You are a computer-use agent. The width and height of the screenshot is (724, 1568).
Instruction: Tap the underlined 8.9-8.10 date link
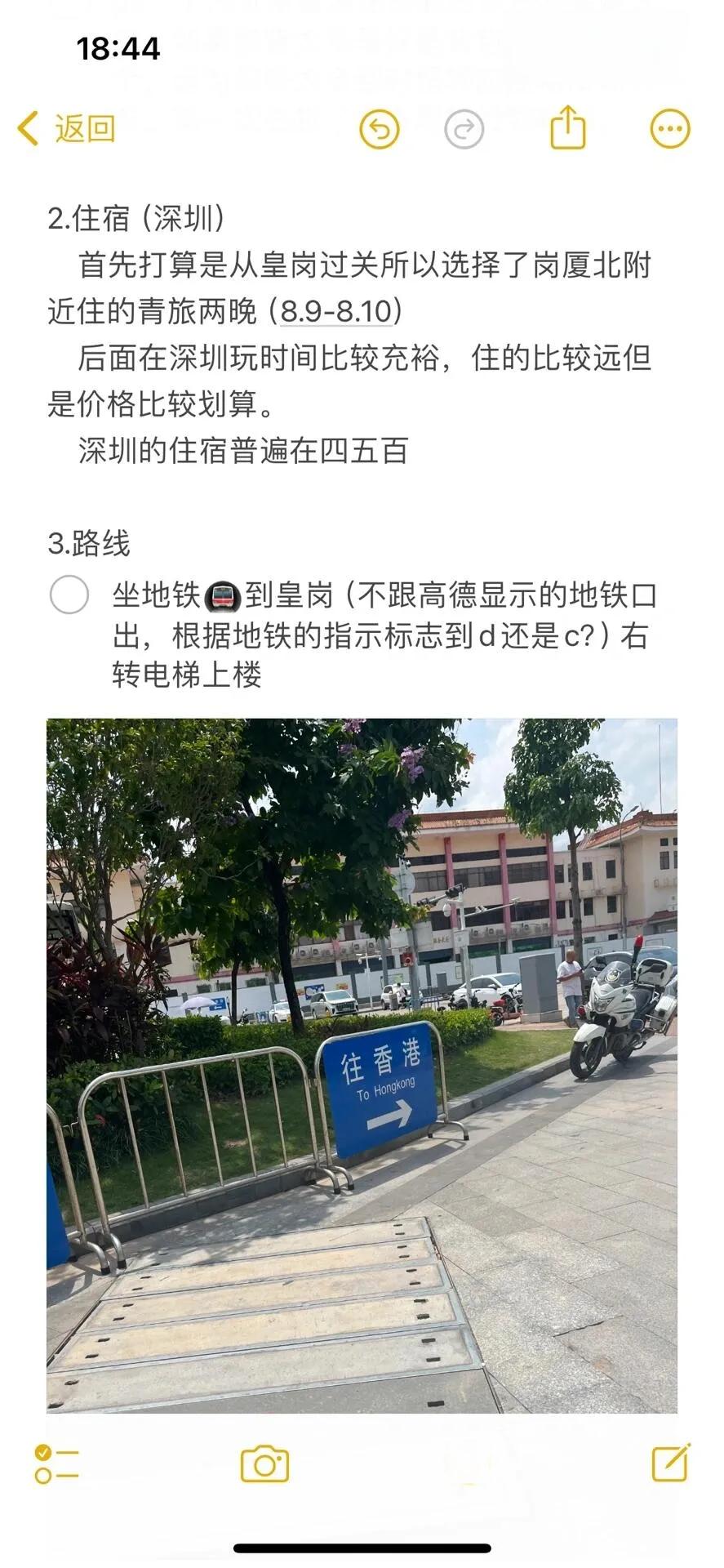[x=336, y=311]
